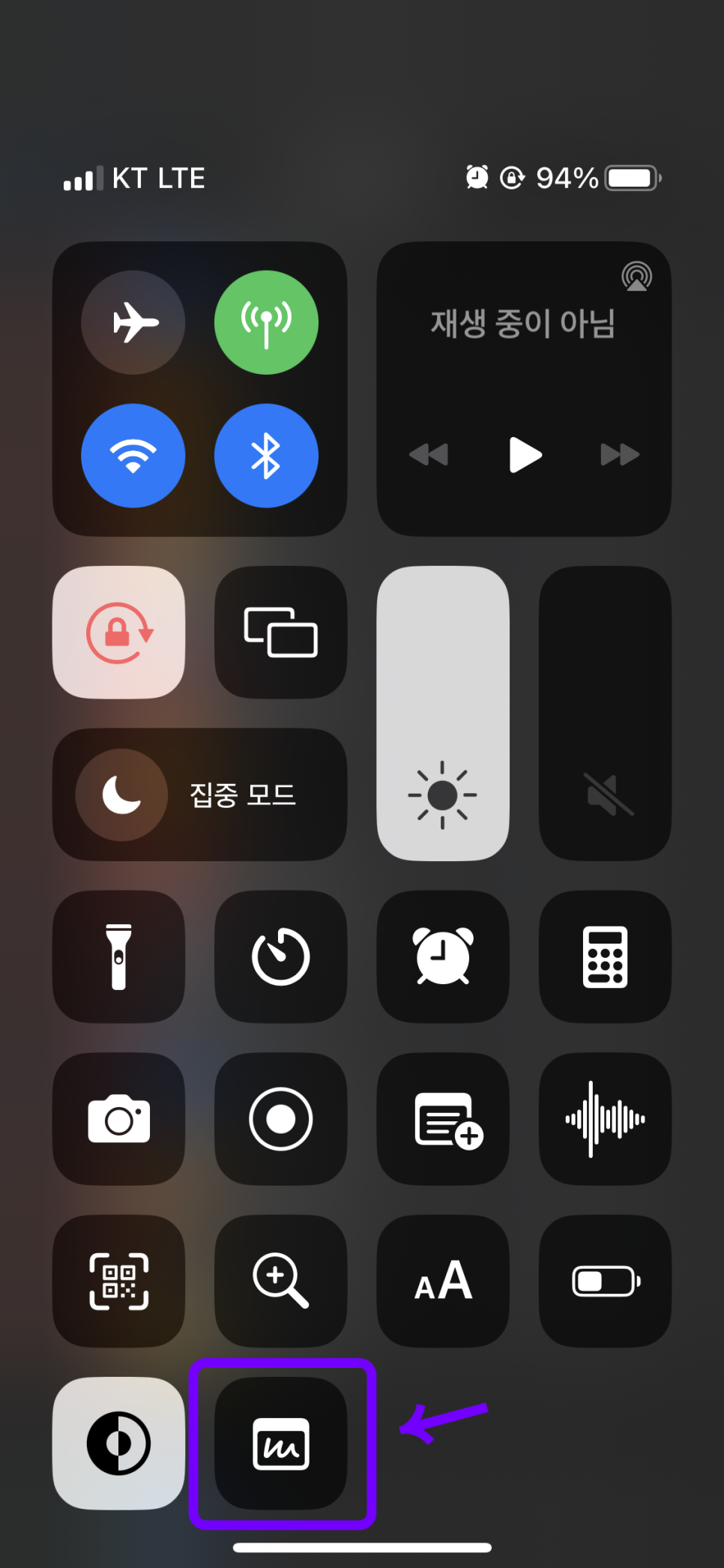Open the alarm clock

point(443,956)
